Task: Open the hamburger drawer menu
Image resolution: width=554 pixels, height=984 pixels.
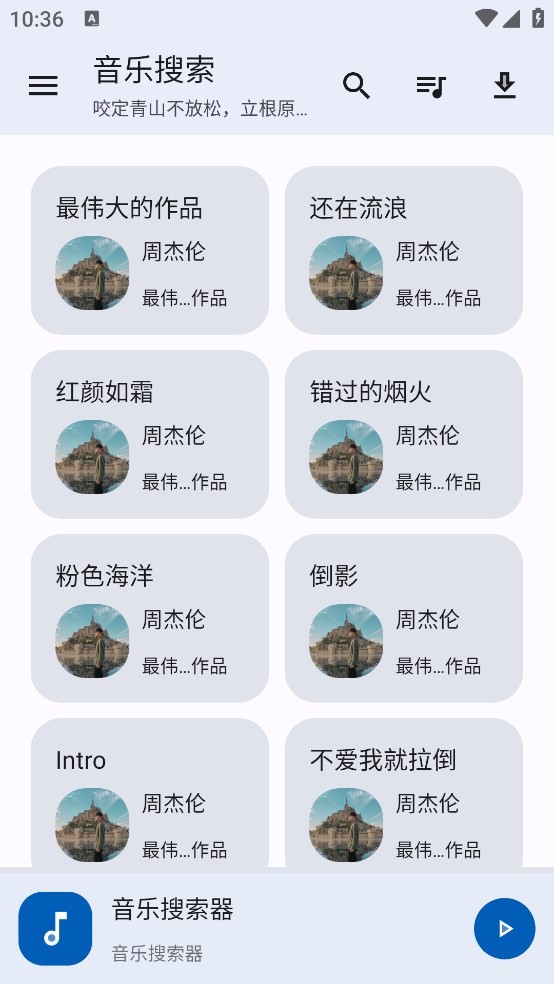Action: 43,86
